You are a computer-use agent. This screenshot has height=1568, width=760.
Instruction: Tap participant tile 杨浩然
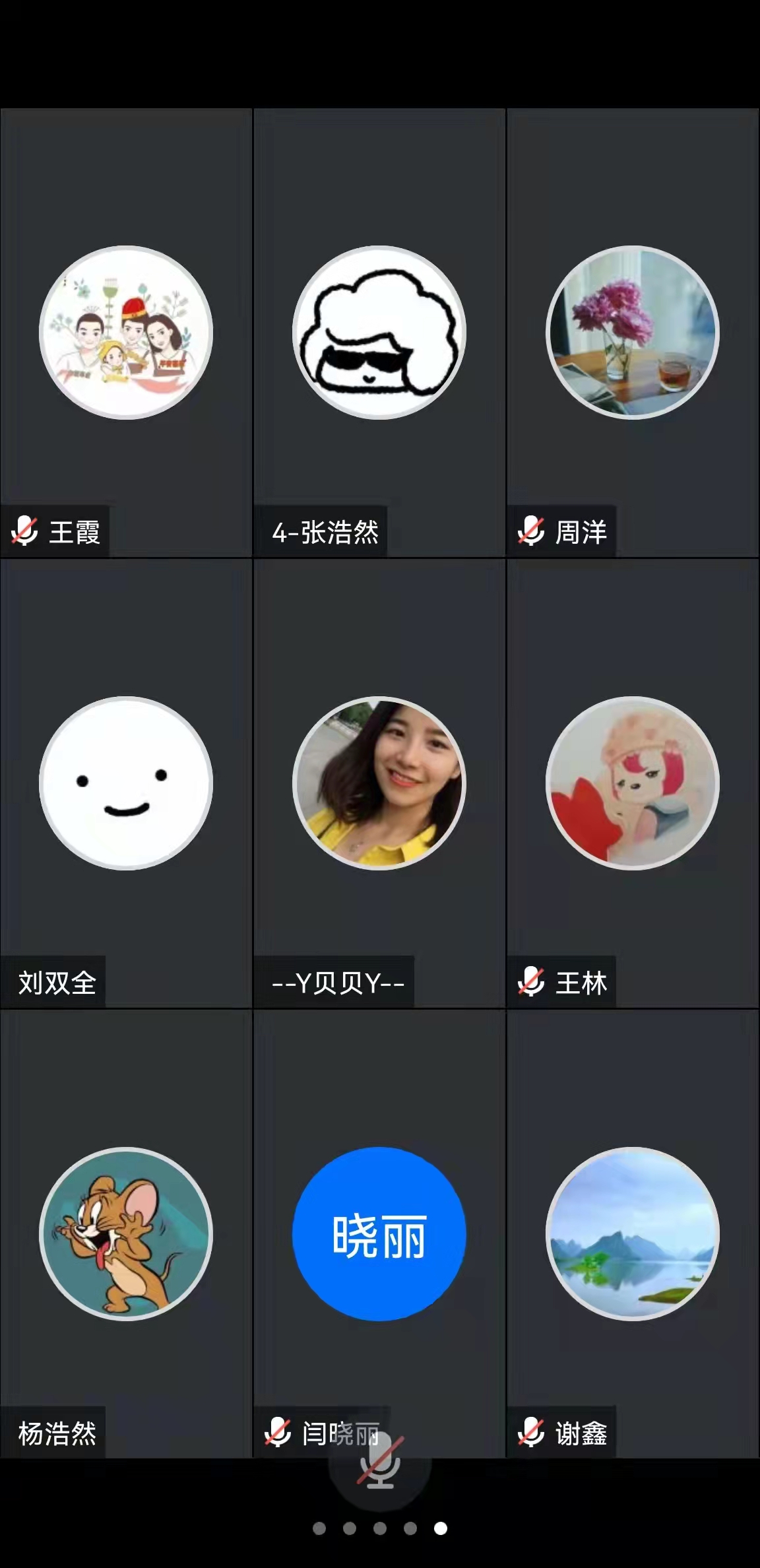click(x=126, y=1234)
